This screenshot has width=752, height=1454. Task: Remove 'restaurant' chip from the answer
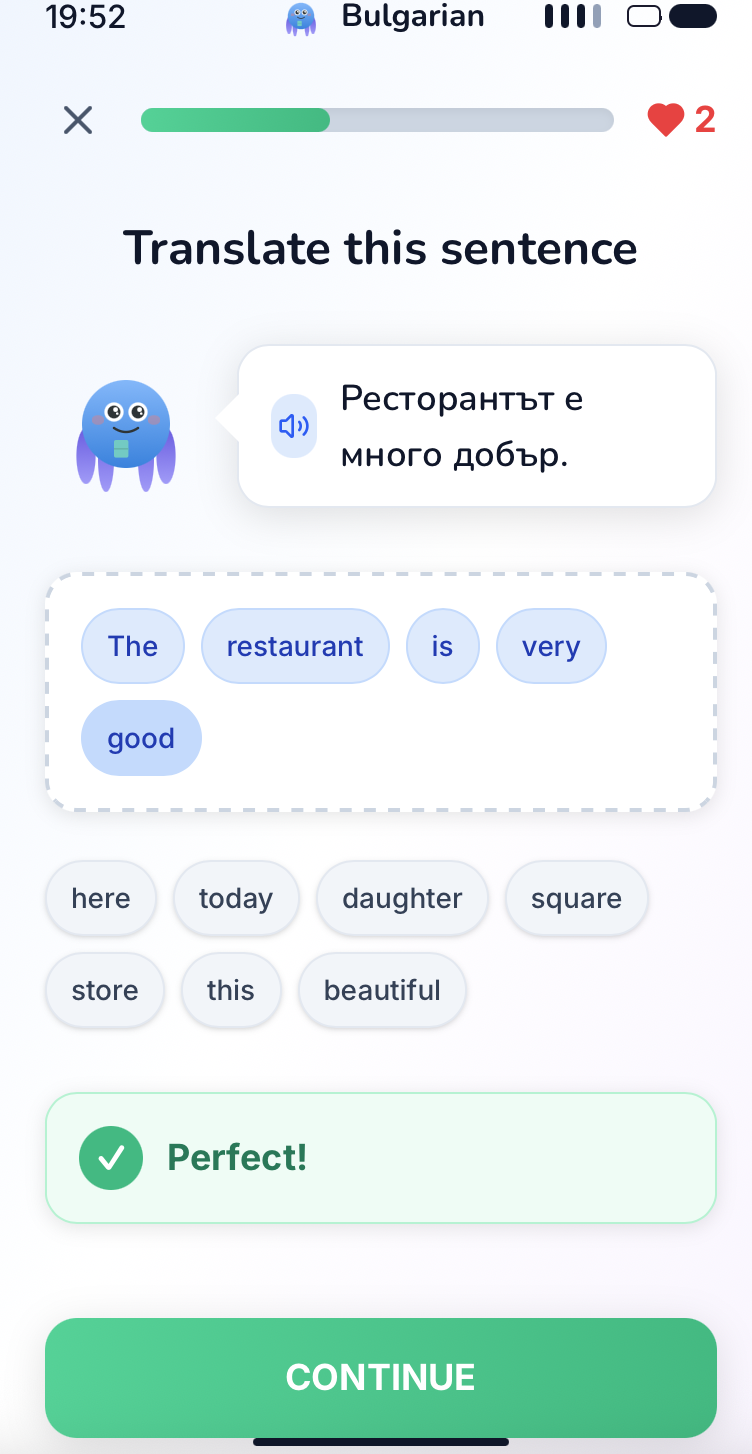pyautogui.click(x=295, y=646)
